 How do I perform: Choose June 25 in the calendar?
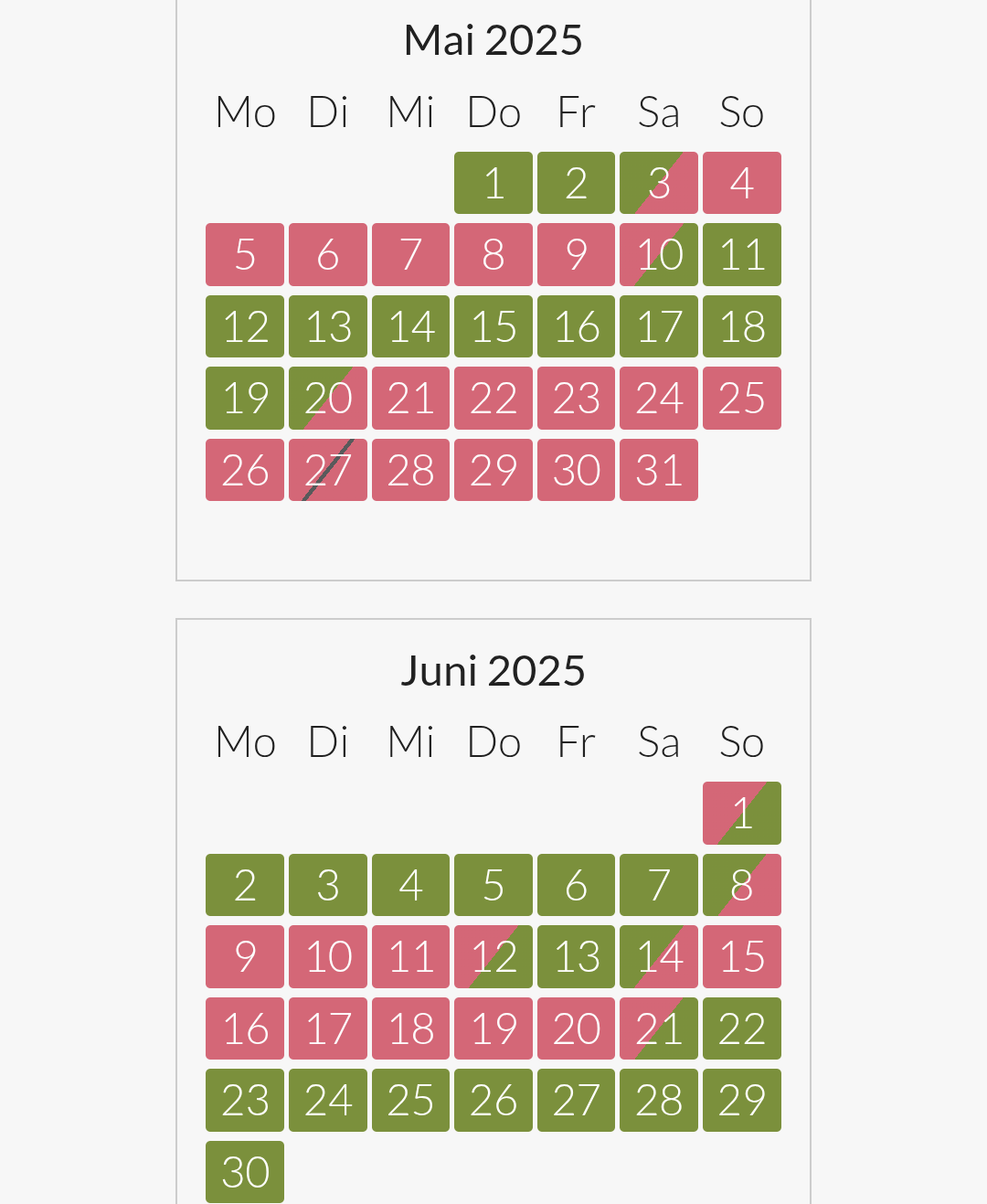[x=410, y=1100]
